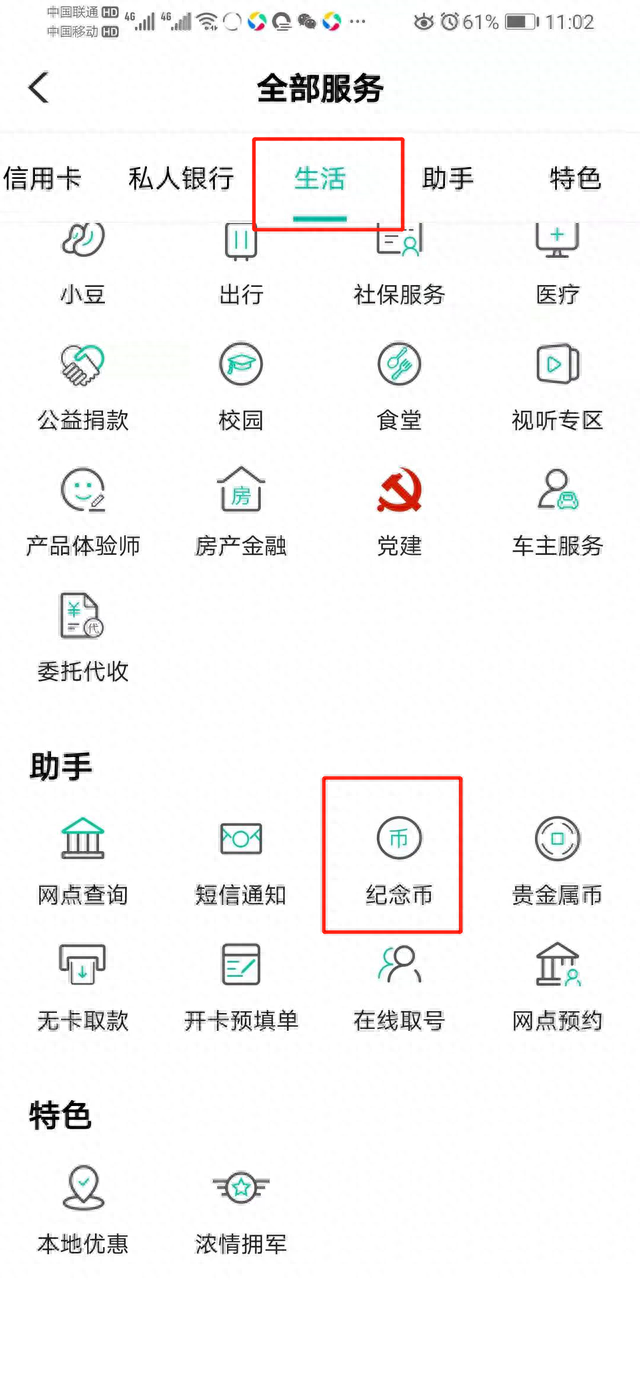640x1387 pixels.
Task: Open 车主服务
Action: pyautogui.click(x=557, y=511)
